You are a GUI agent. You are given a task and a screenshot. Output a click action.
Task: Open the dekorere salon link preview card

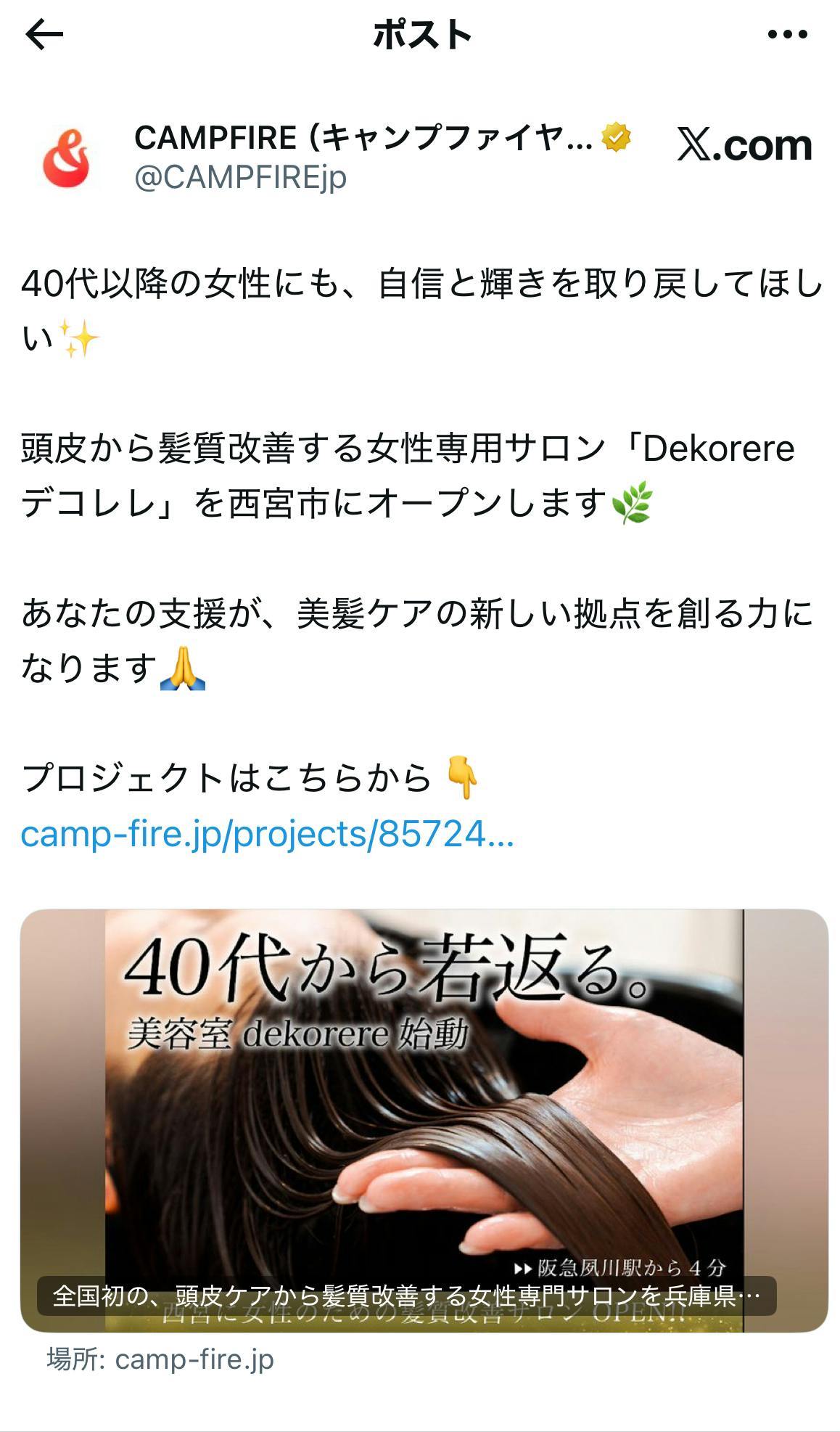pyautogui.click(x=424, y=1119)
